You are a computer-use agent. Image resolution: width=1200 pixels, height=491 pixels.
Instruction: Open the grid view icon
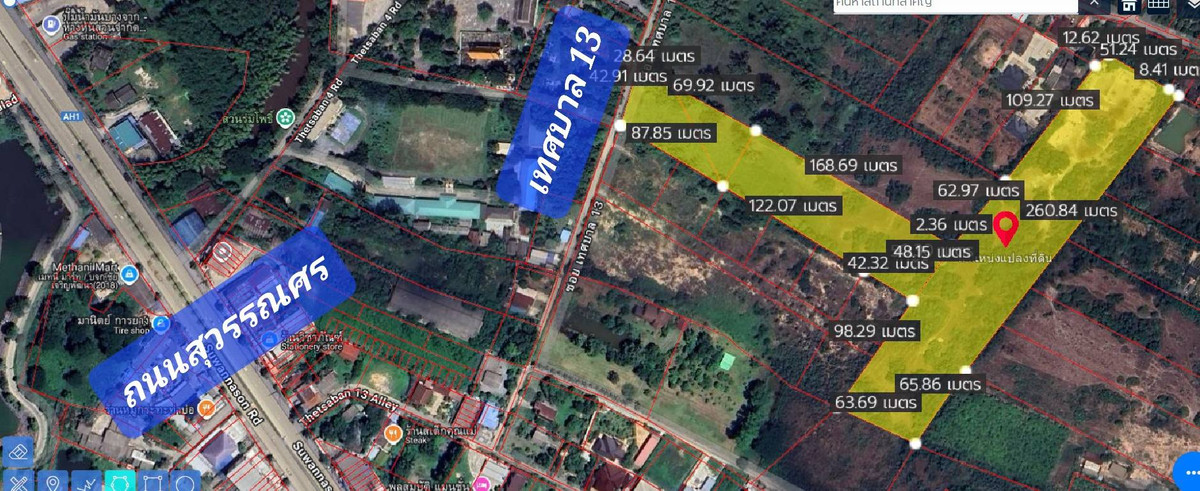[1158, 5]
